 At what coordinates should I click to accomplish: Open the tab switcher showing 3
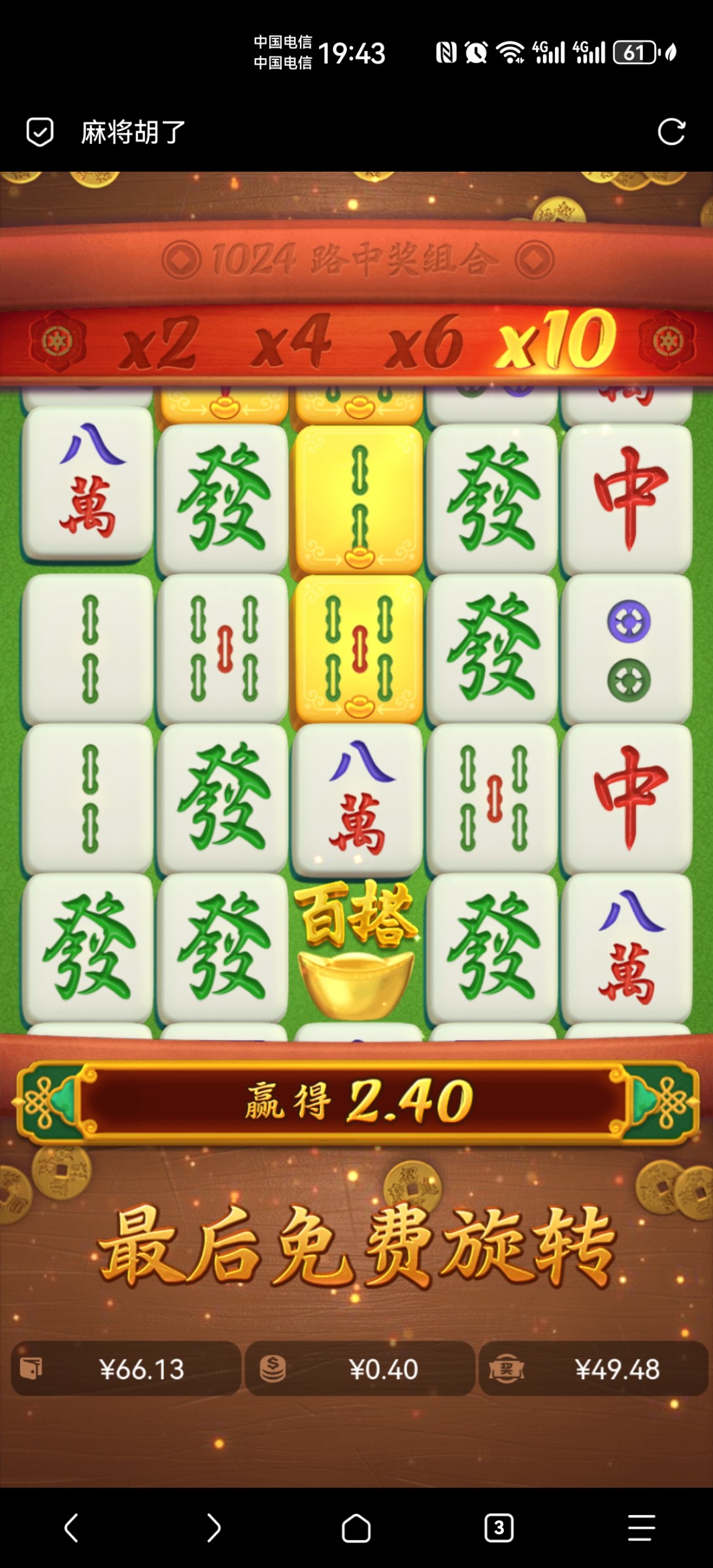coord(499,1527)
